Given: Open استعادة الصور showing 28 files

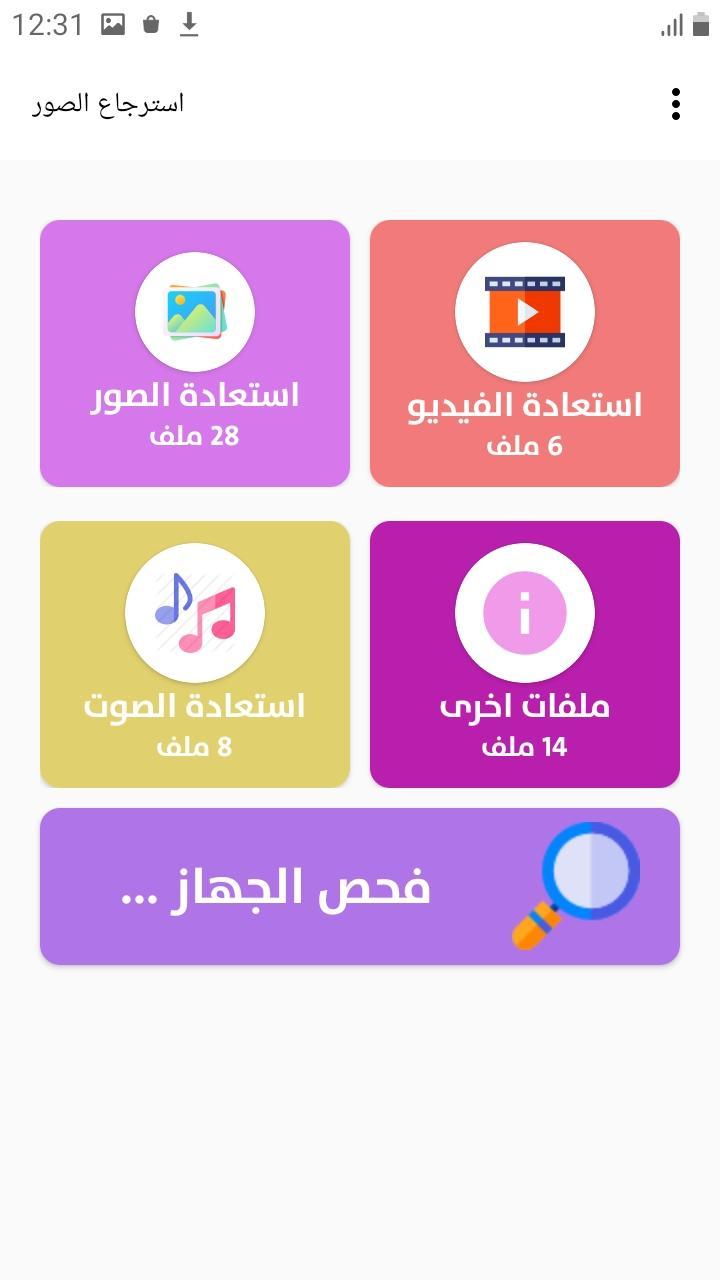Looking at the screenshot, I should (x=195, y=352).
